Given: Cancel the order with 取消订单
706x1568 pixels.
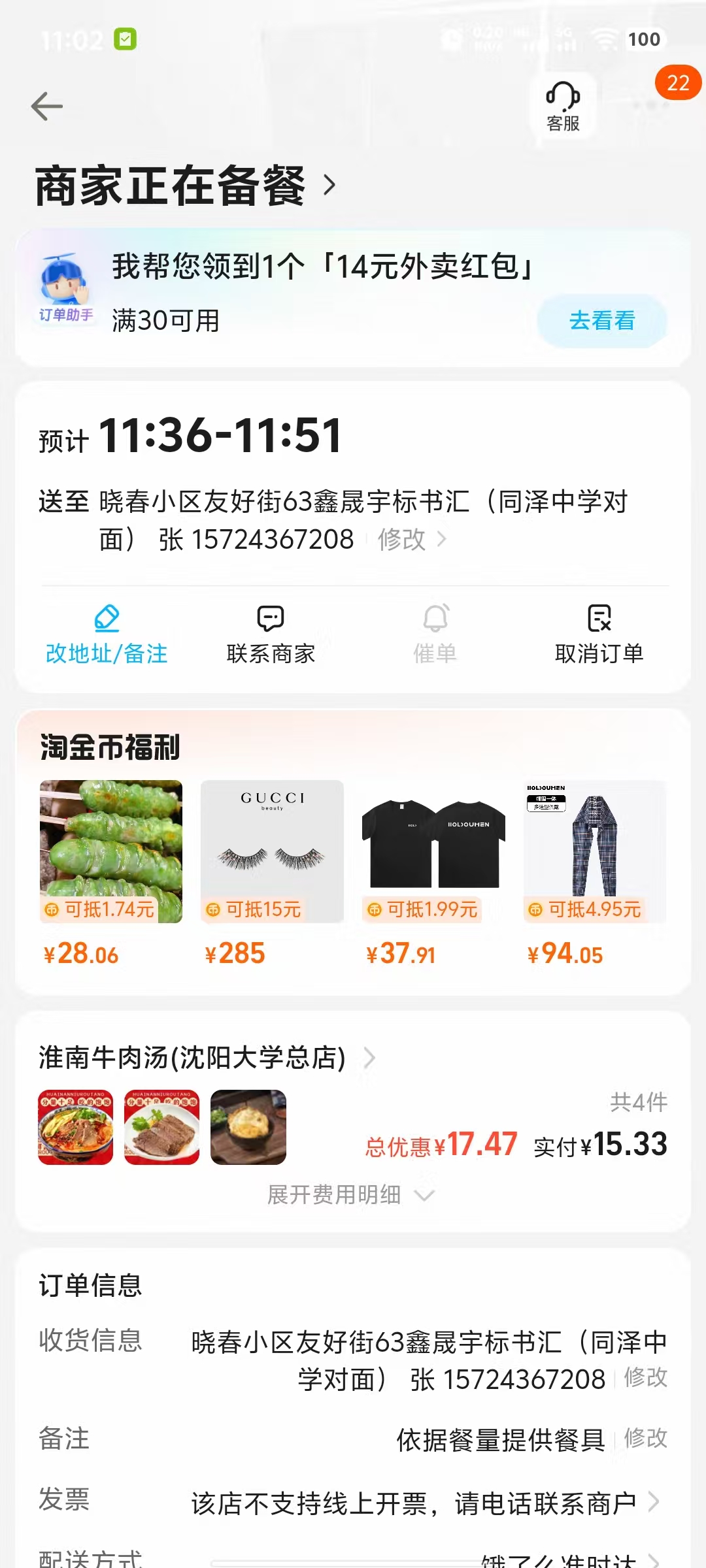Looking at the screenshot, I should [x=599, y=635].
